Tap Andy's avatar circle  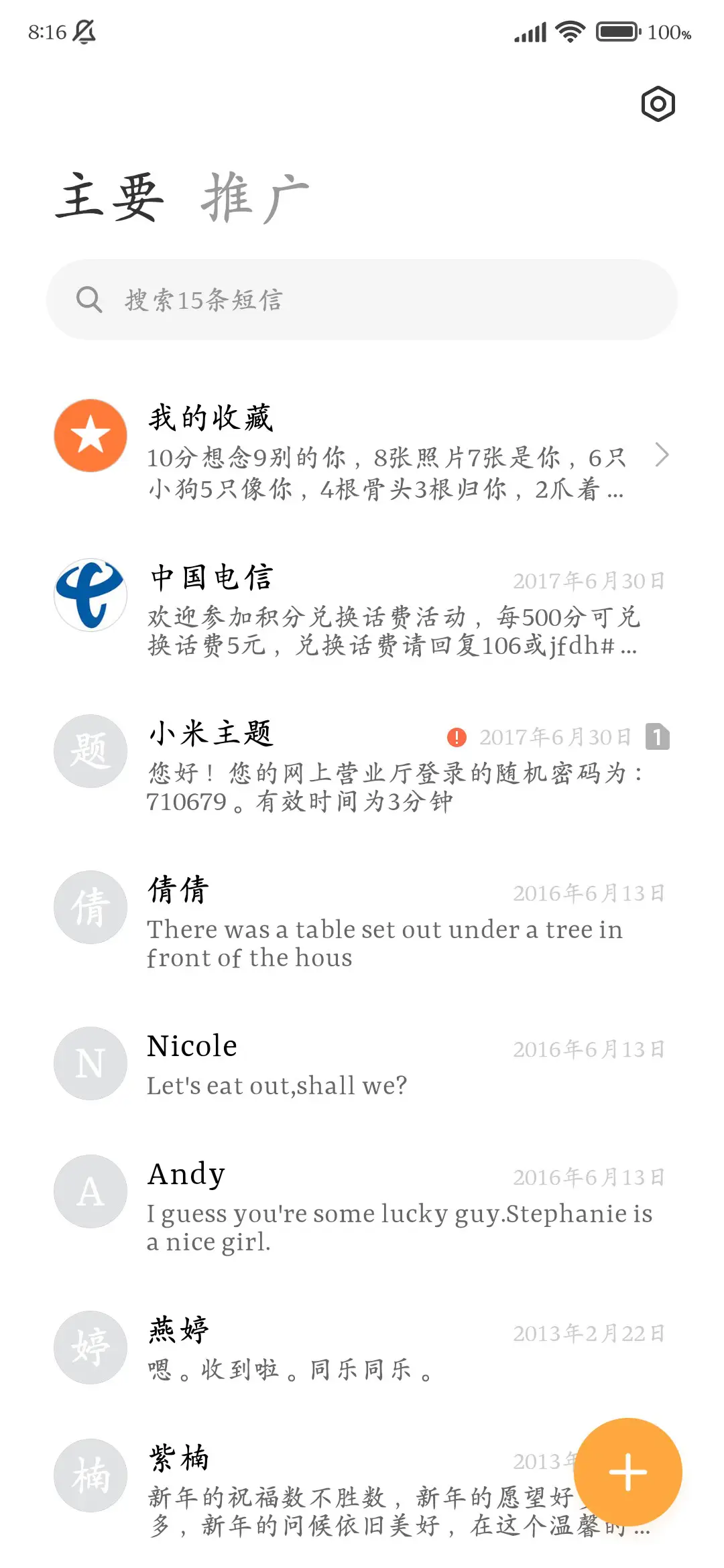point(90,1191)
